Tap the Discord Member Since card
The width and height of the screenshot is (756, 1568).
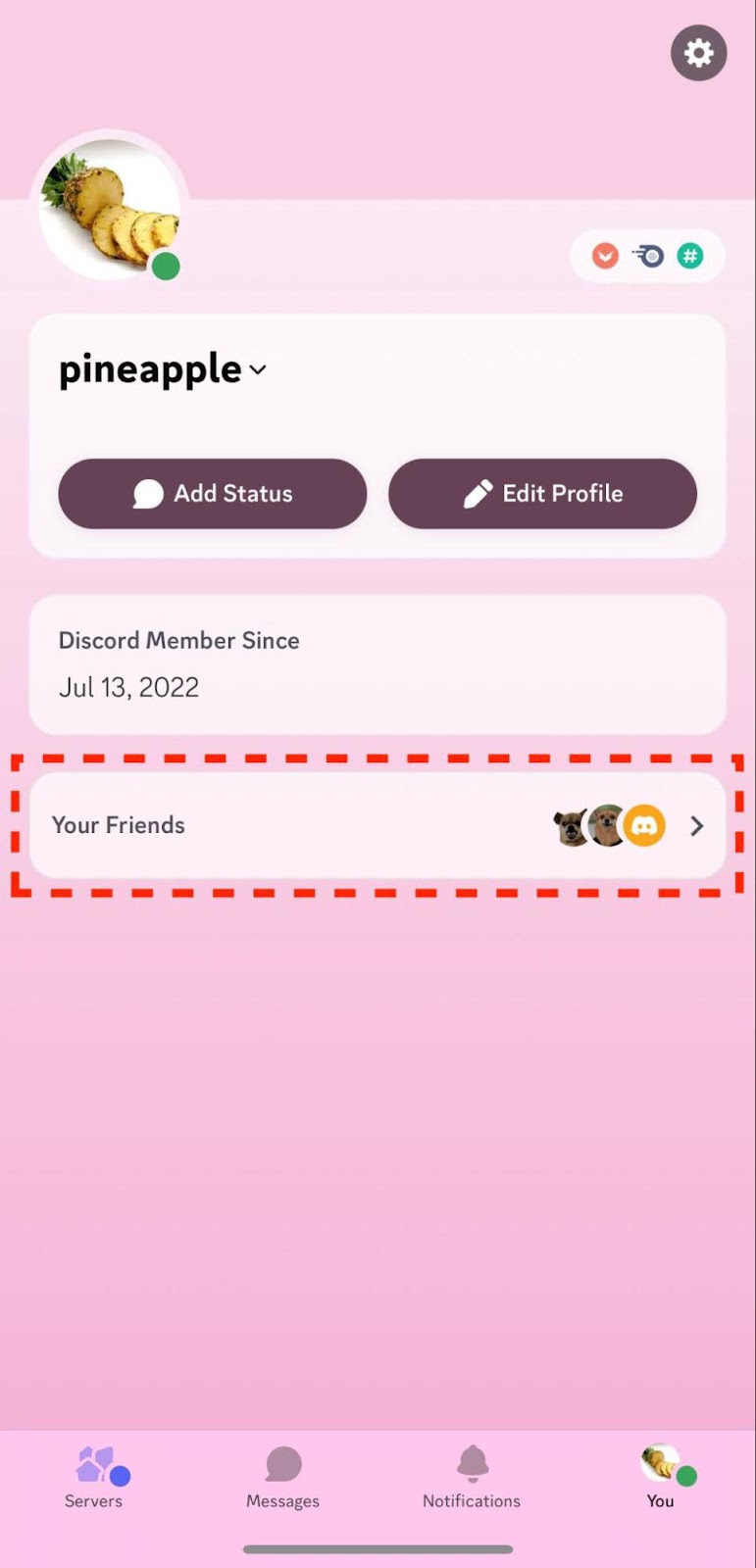[378, 664]
